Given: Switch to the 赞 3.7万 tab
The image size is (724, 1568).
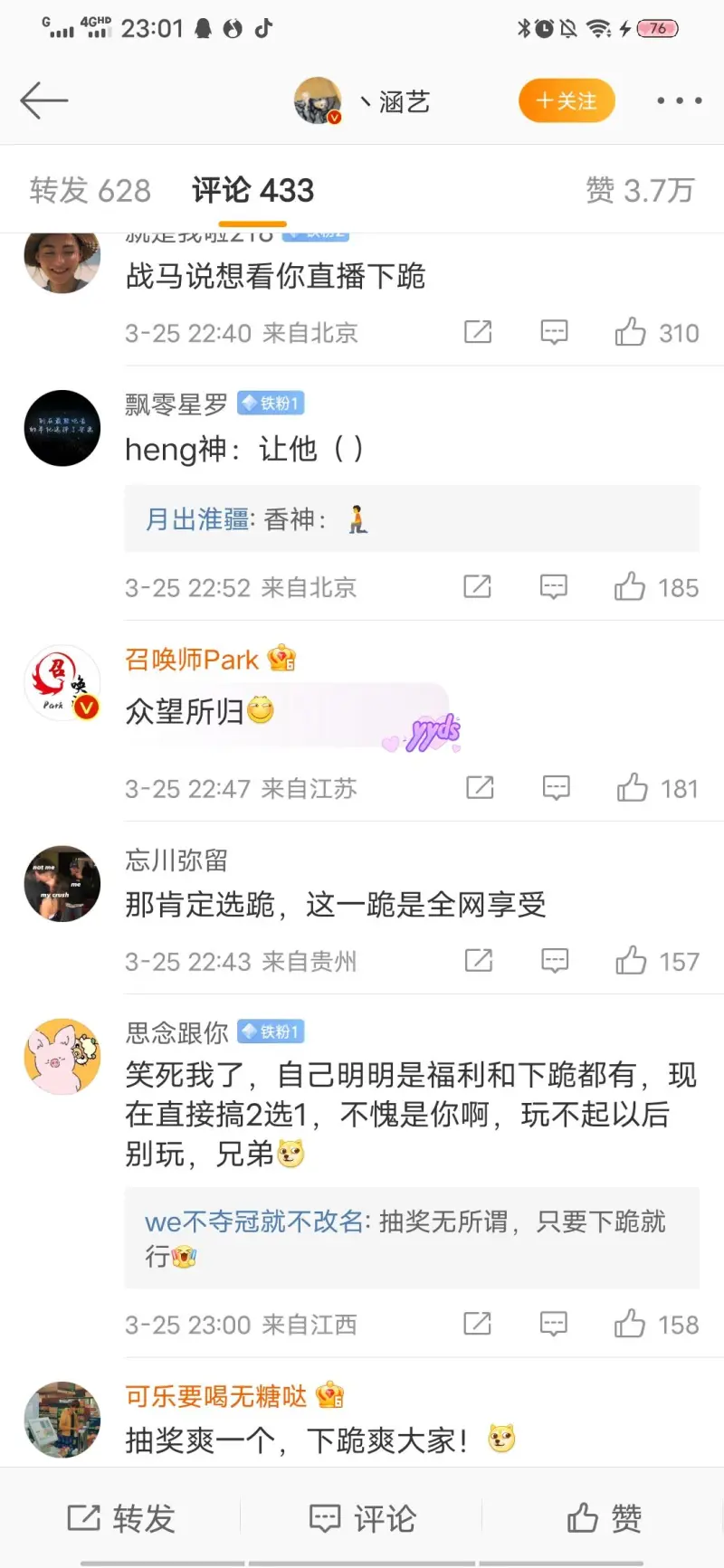Looking at the screenshot, I should pyautogui.click(x=640, y=190).
